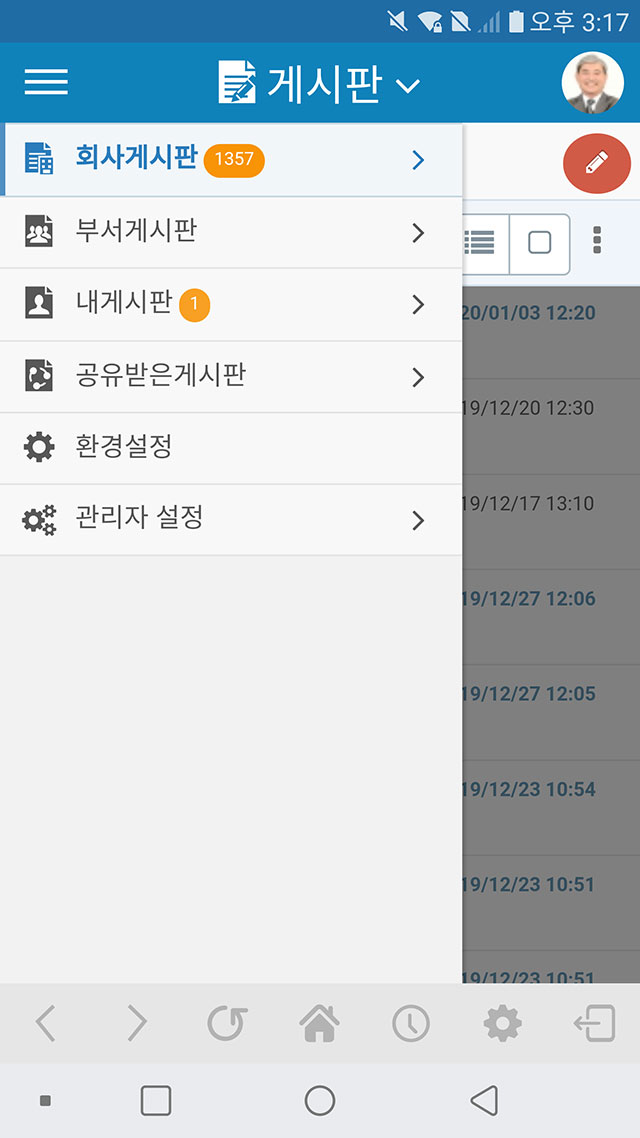Select 내게시판 in the drawer
This screenshot has width=640, height=1138.
pos(231,304)
